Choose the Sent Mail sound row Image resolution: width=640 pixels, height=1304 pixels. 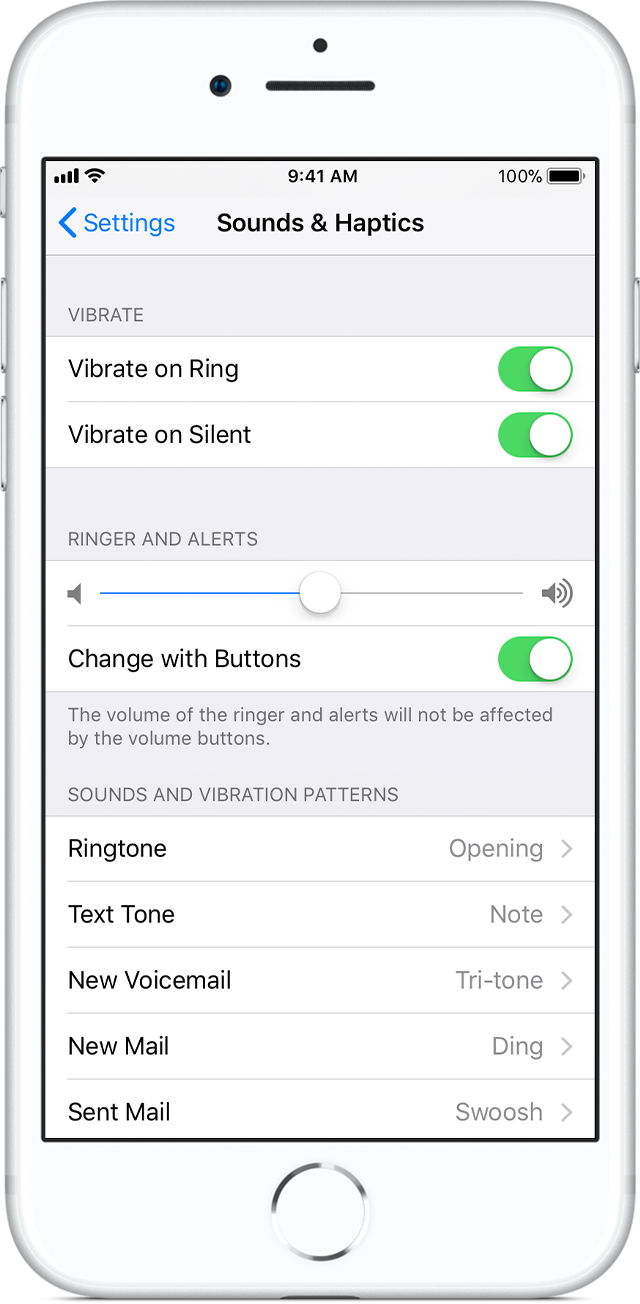(x=320, y=1110)
